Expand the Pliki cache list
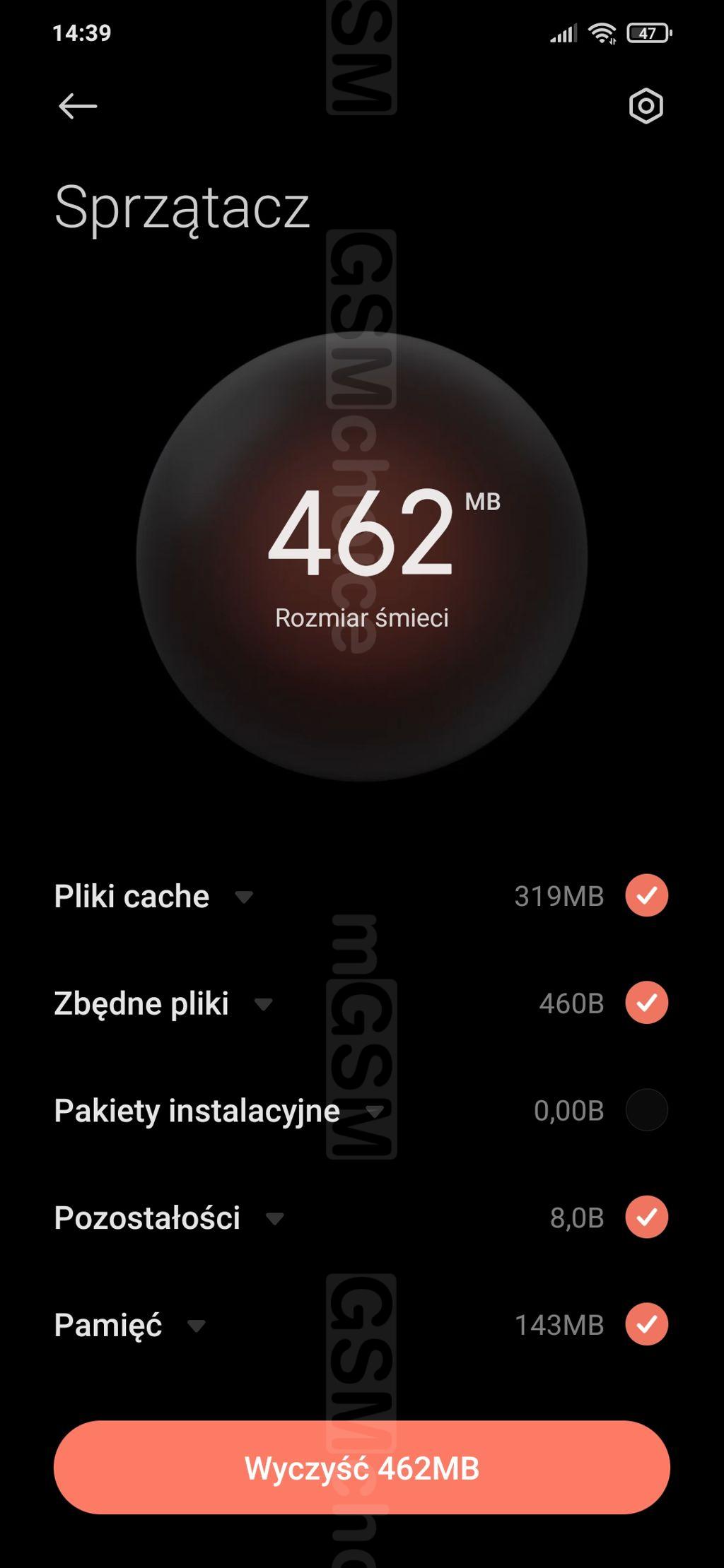 [x=244, y=897]
